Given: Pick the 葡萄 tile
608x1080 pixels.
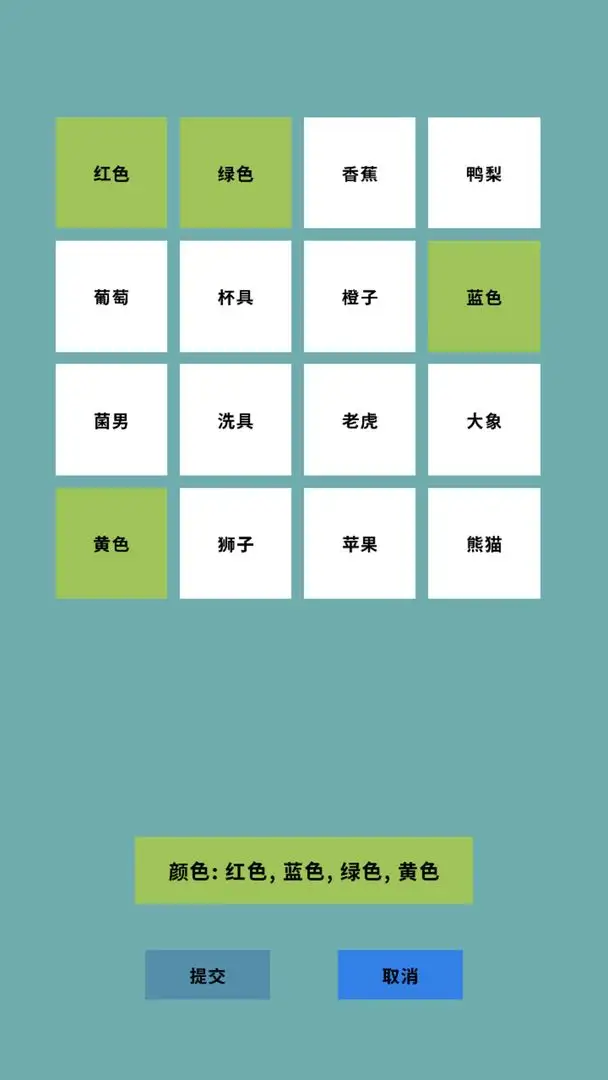Looking at the screenshot, I should point(111,297).
